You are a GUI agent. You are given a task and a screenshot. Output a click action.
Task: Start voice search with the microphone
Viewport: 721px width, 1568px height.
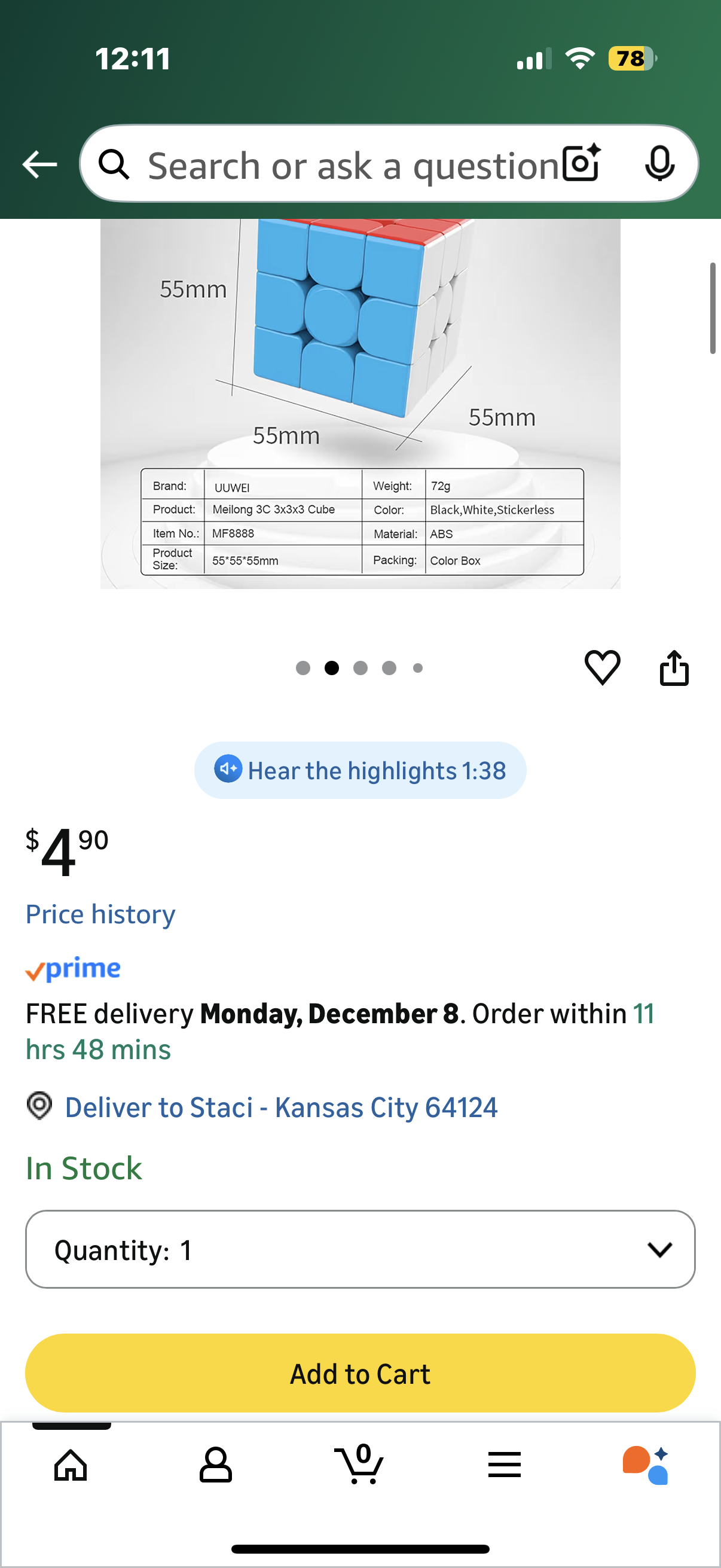(659, 163)
